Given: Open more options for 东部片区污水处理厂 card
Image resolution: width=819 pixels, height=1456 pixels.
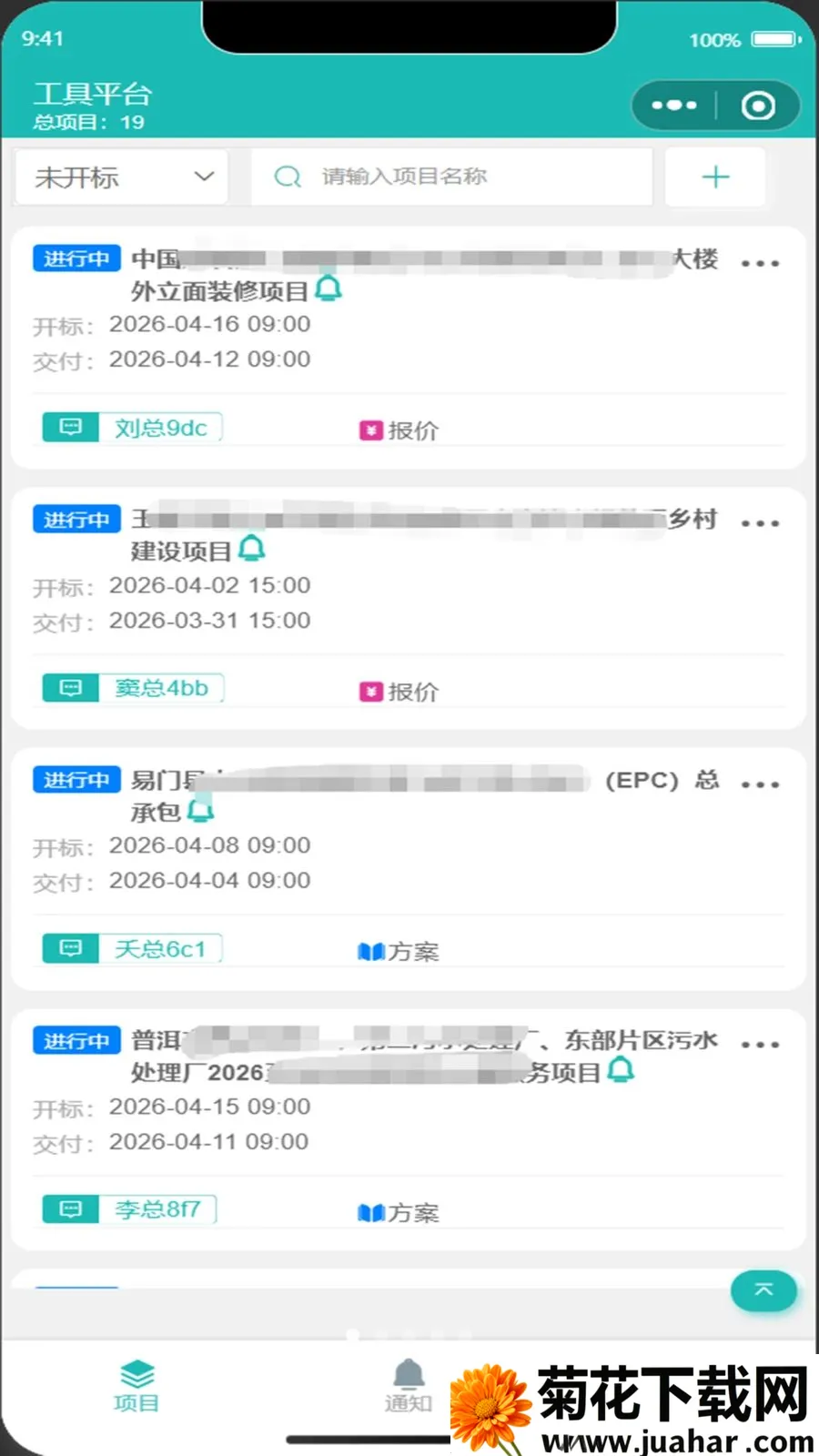Looking at the screenshot, I should (760, 1045).
